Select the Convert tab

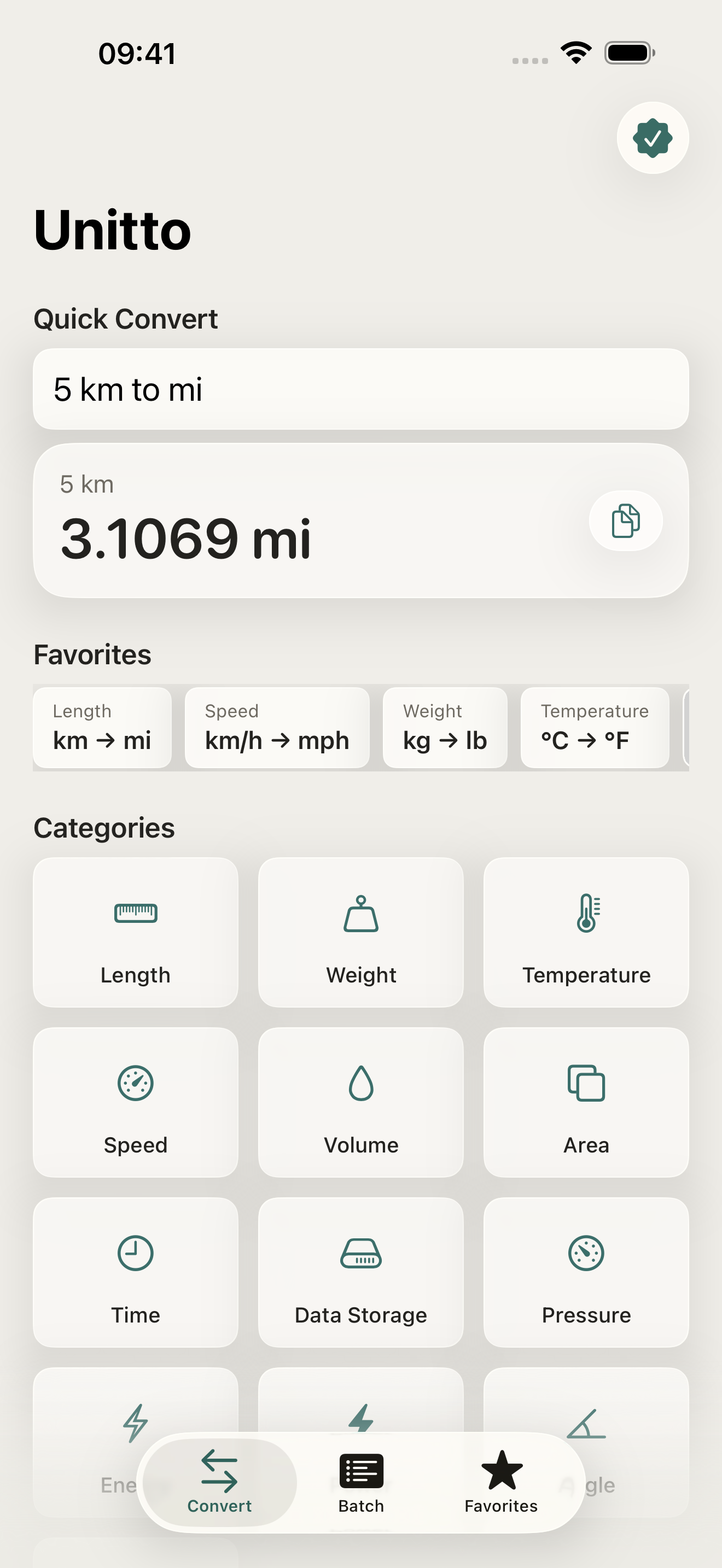(220, 1483)
